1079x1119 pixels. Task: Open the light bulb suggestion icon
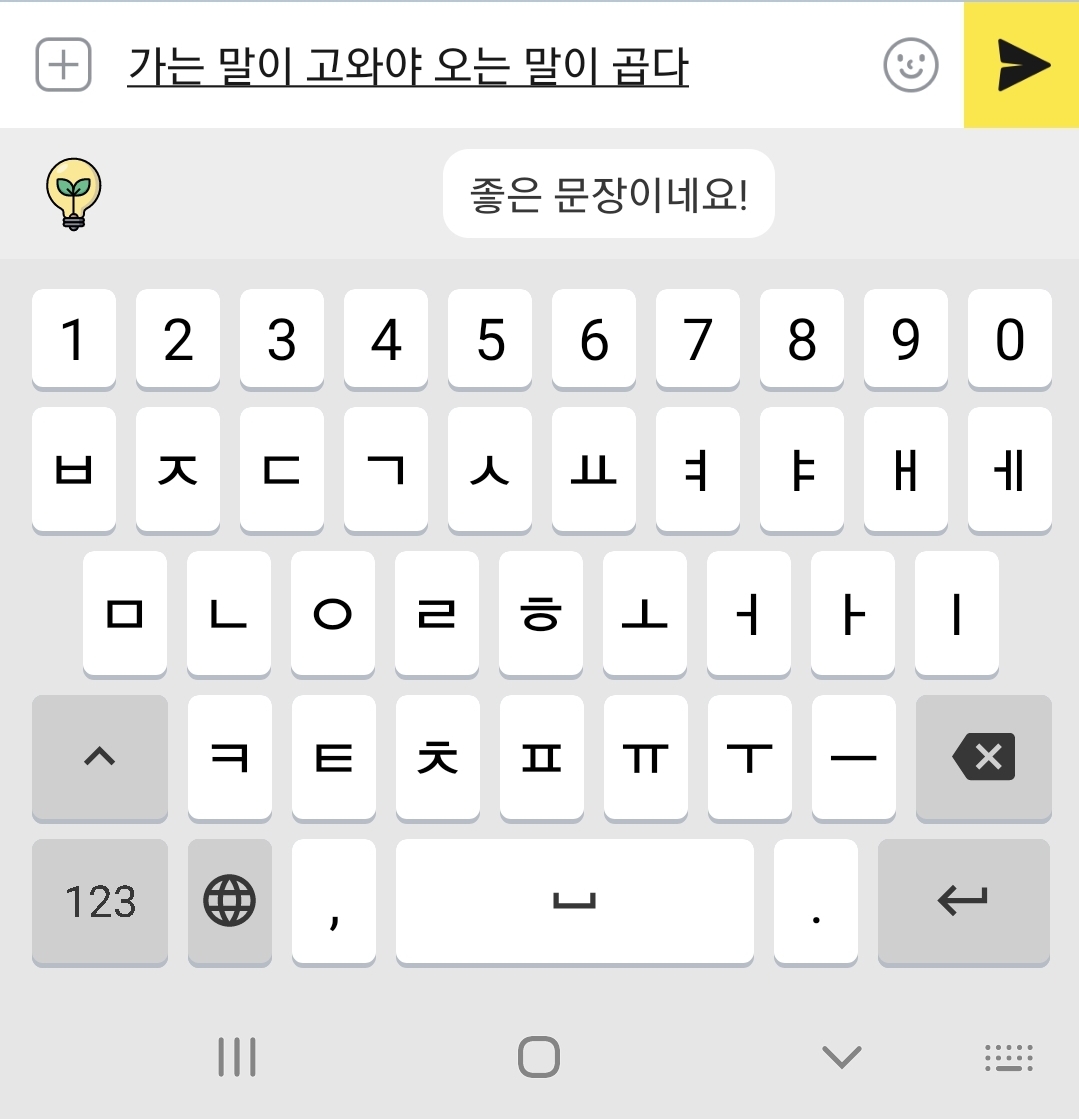click(75, 194)
